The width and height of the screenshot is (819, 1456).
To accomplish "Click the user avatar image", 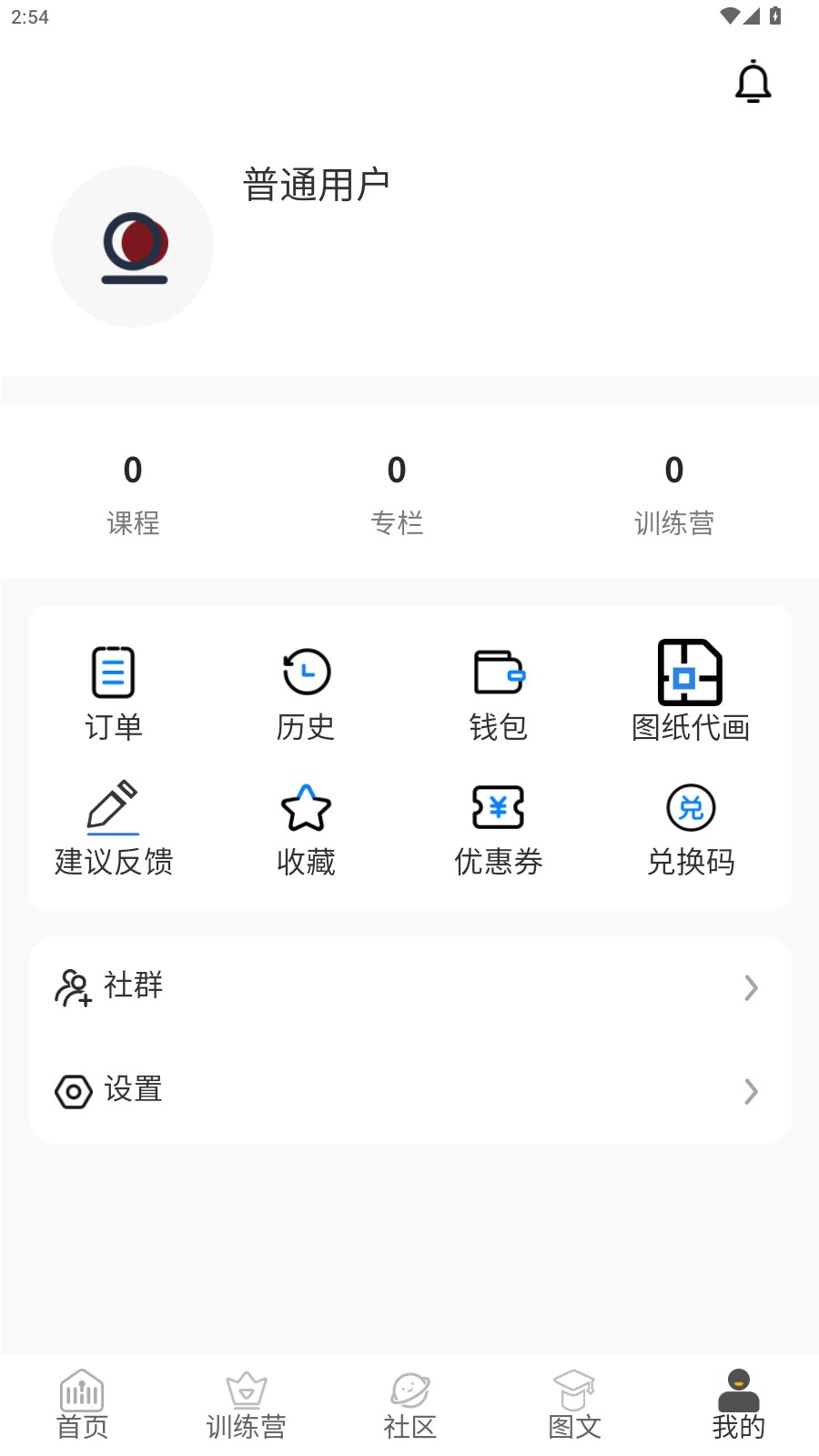I will click(133, 246).
